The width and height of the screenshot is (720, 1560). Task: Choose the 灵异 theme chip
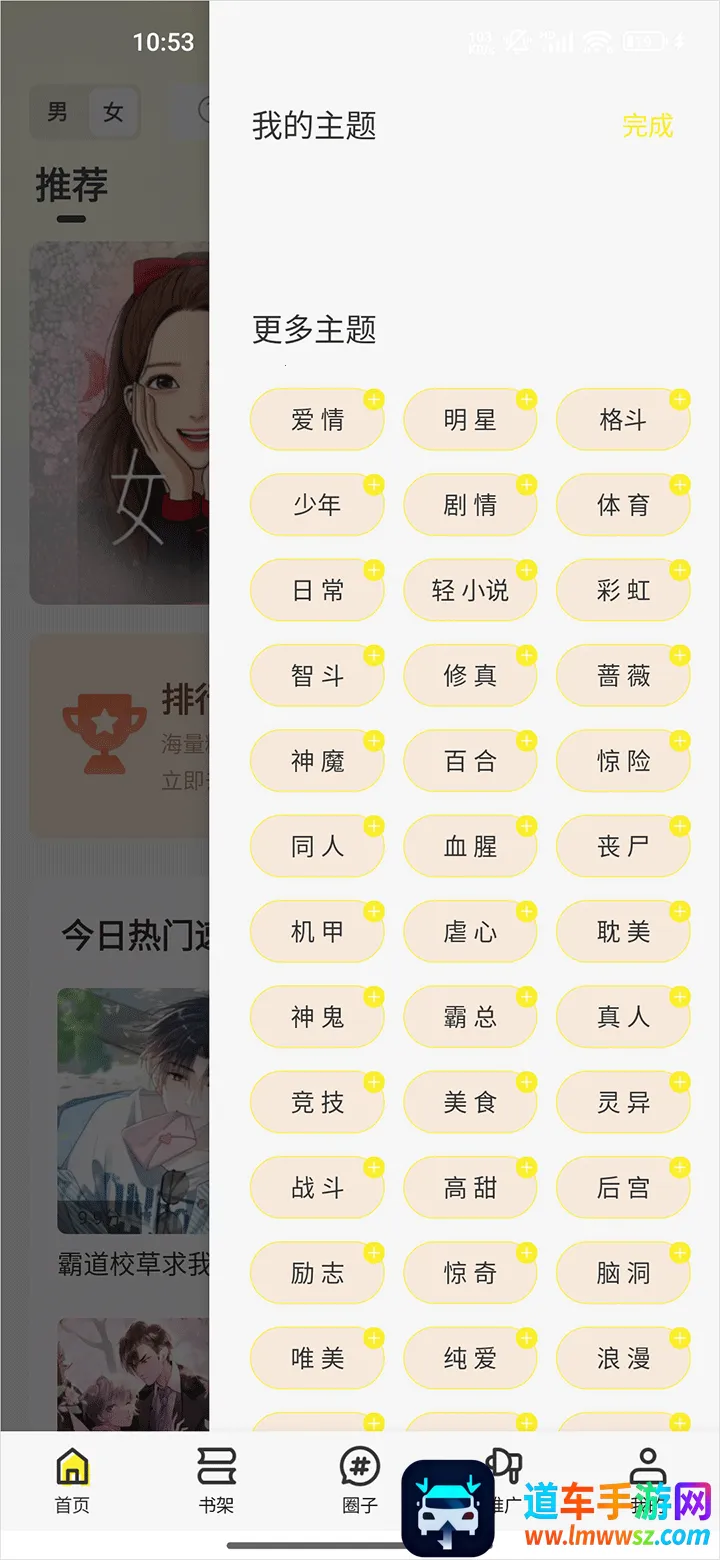click(623, 1103)
